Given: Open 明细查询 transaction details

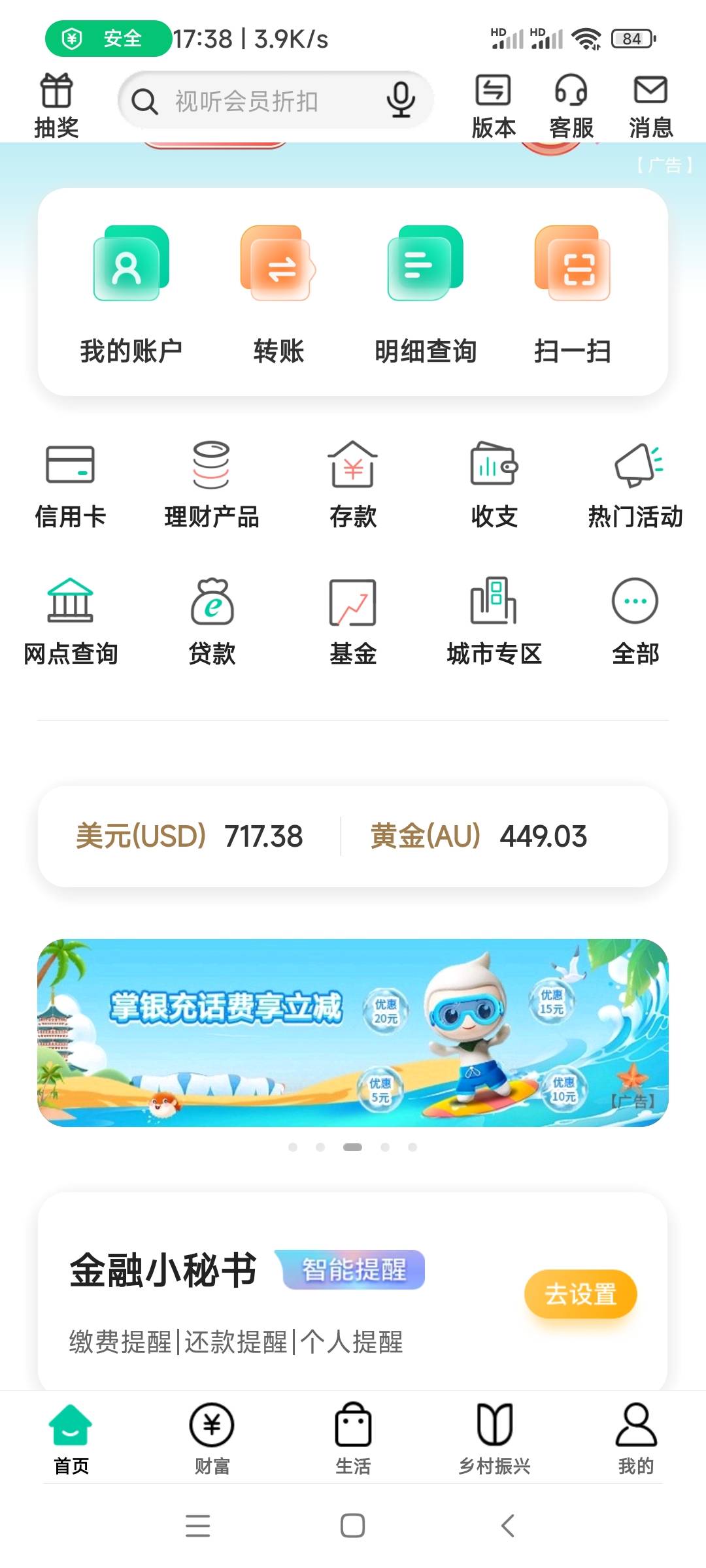Looking at the screenshot, I should tap(426, 294).
